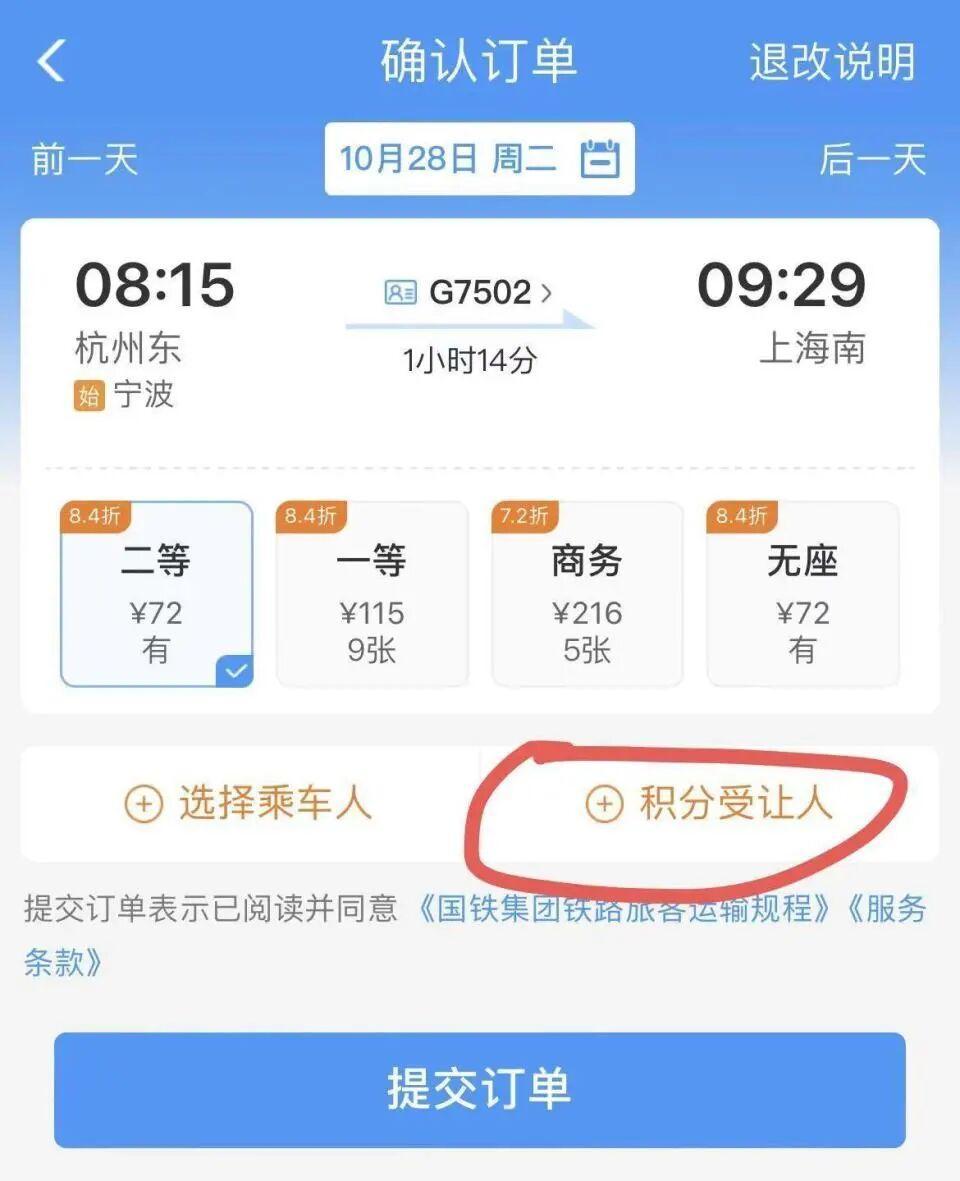This screenshot has height=1181, width=960.
Task: Expand train G7502 details via the chevron
Action: pos(545,290)
